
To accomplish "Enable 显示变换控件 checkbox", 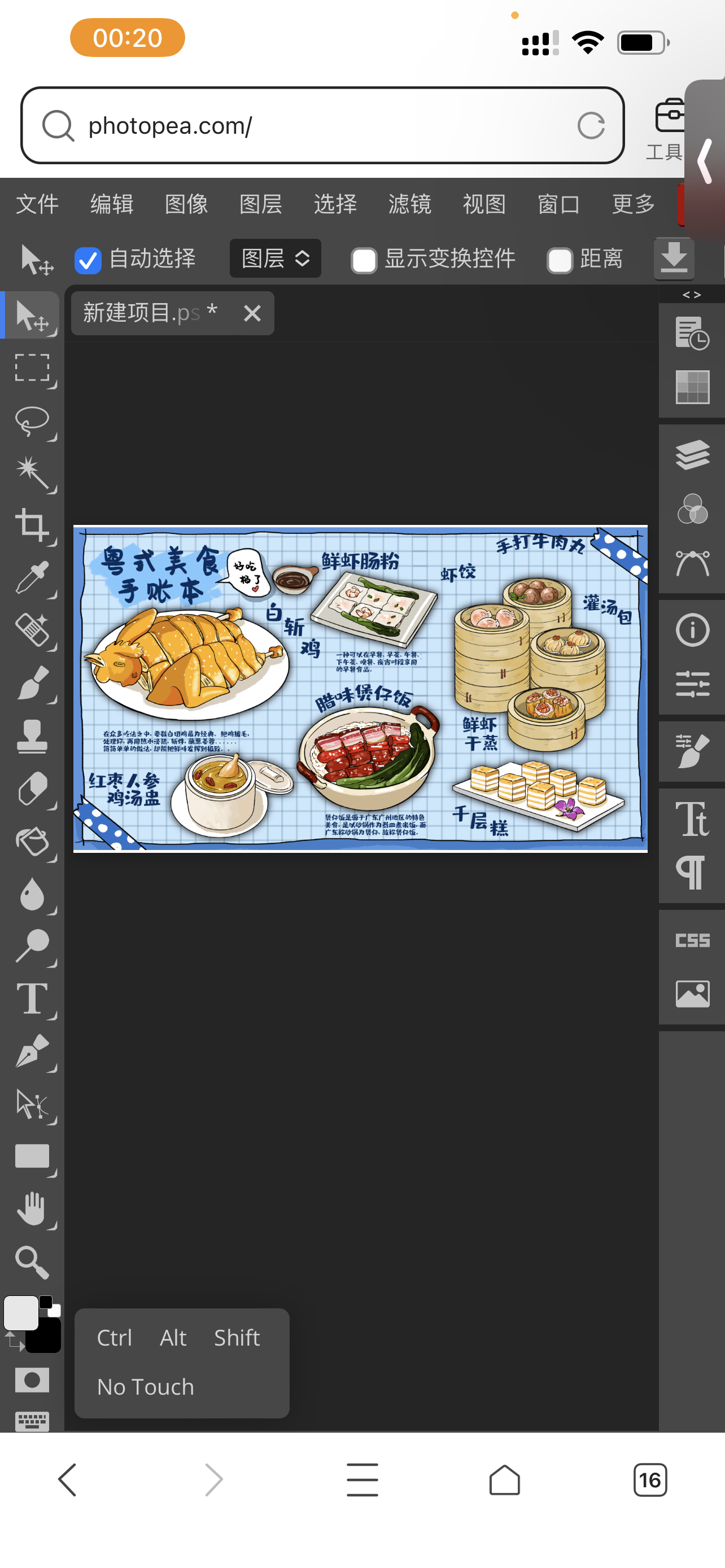I will pyautogui.click(x=364, y=261).
